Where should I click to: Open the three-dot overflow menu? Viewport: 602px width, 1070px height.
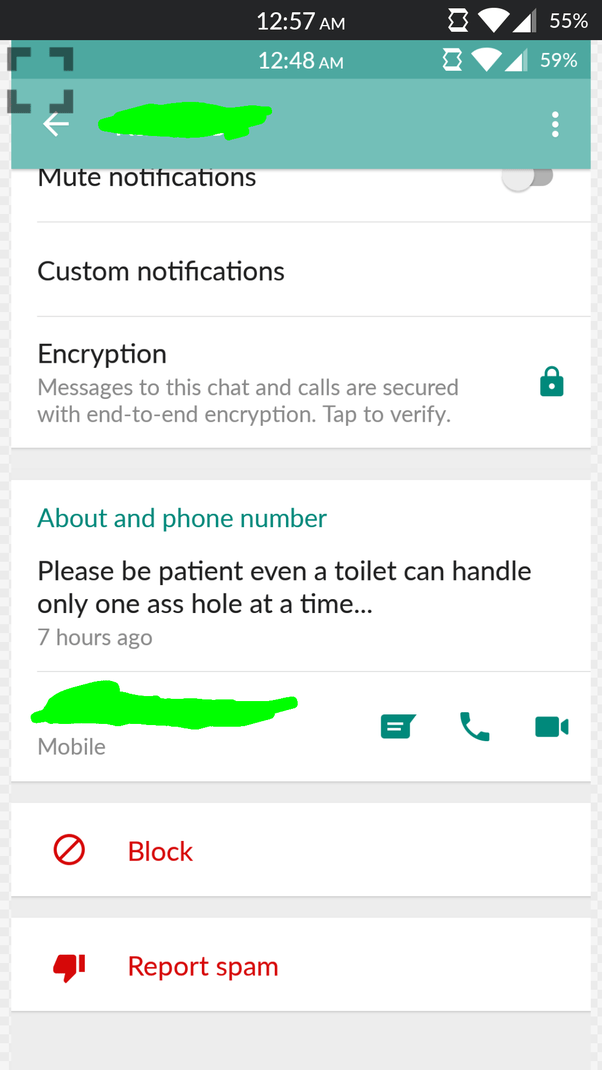pos(555,125)
